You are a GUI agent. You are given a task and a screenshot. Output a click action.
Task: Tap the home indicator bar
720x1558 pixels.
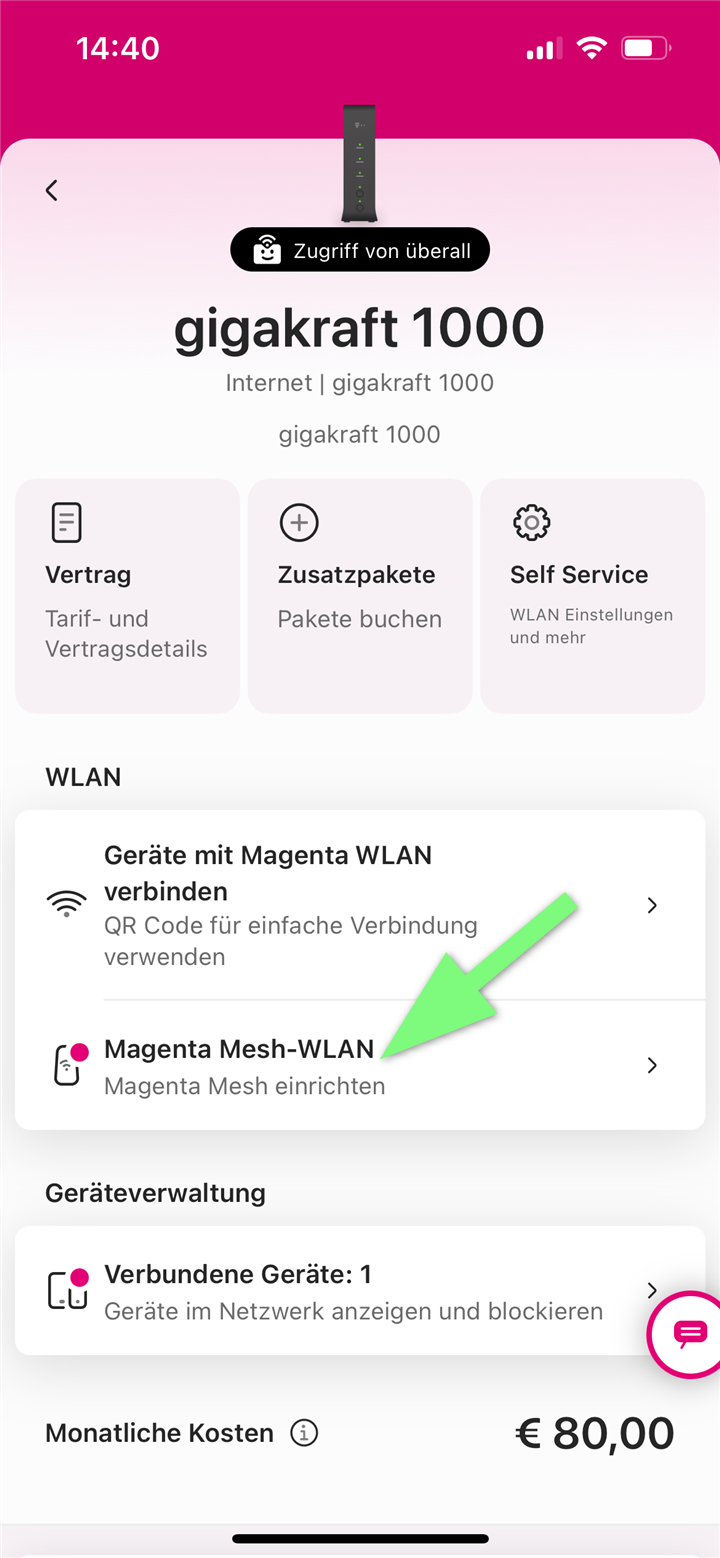[359, 1539]
